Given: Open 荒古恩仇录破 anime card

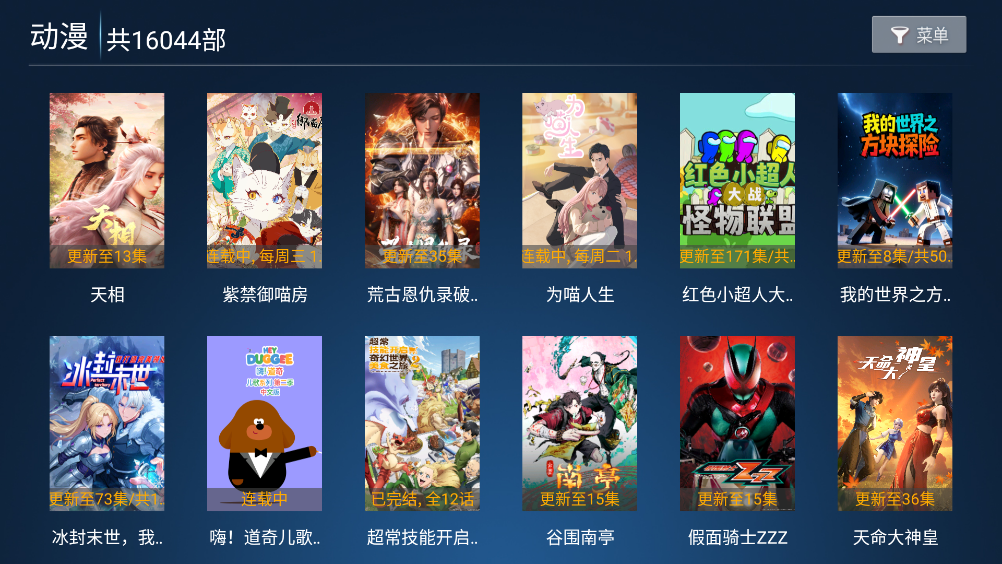Looking at the screenshot, I should tap(422, 181).
